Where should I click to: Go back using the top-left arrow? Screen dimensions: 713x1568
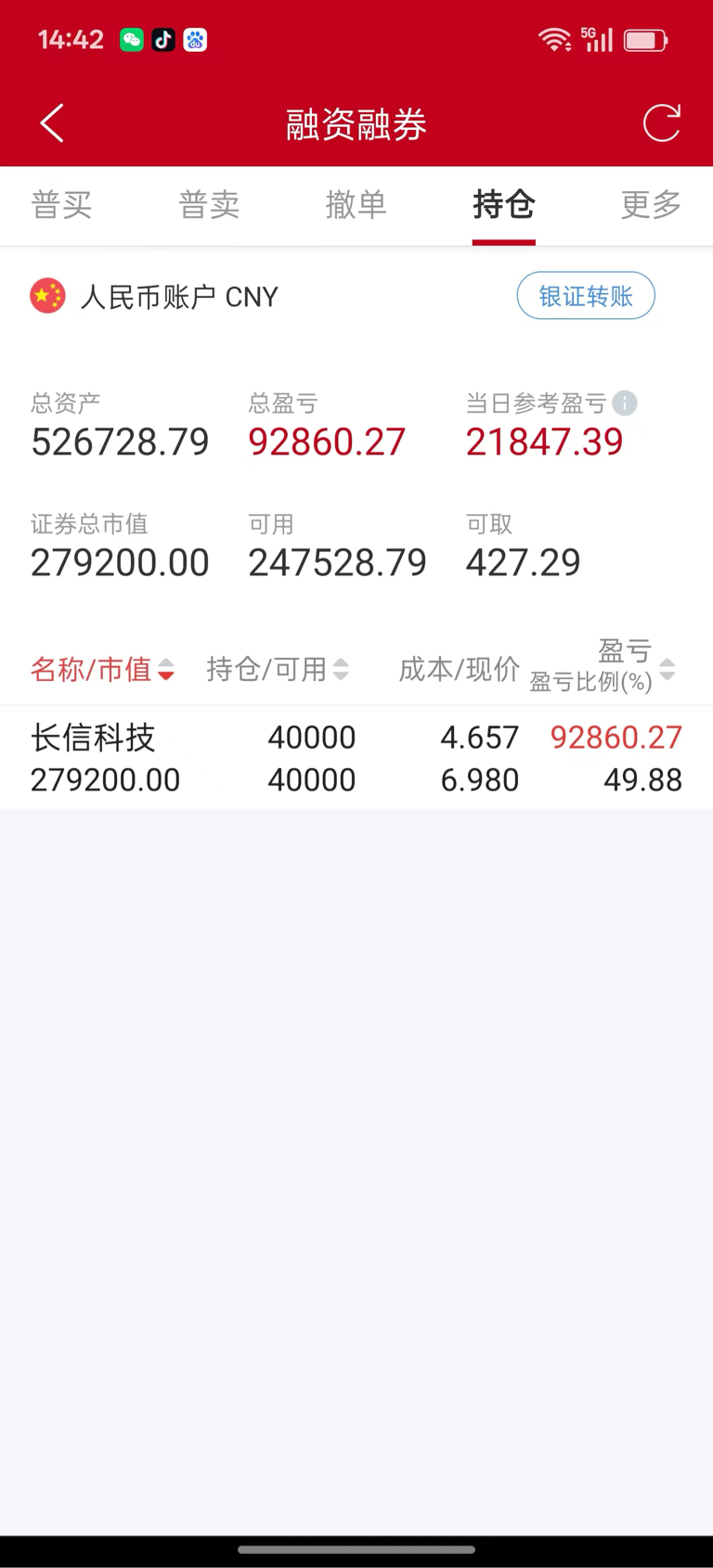(x=52, y=123)
